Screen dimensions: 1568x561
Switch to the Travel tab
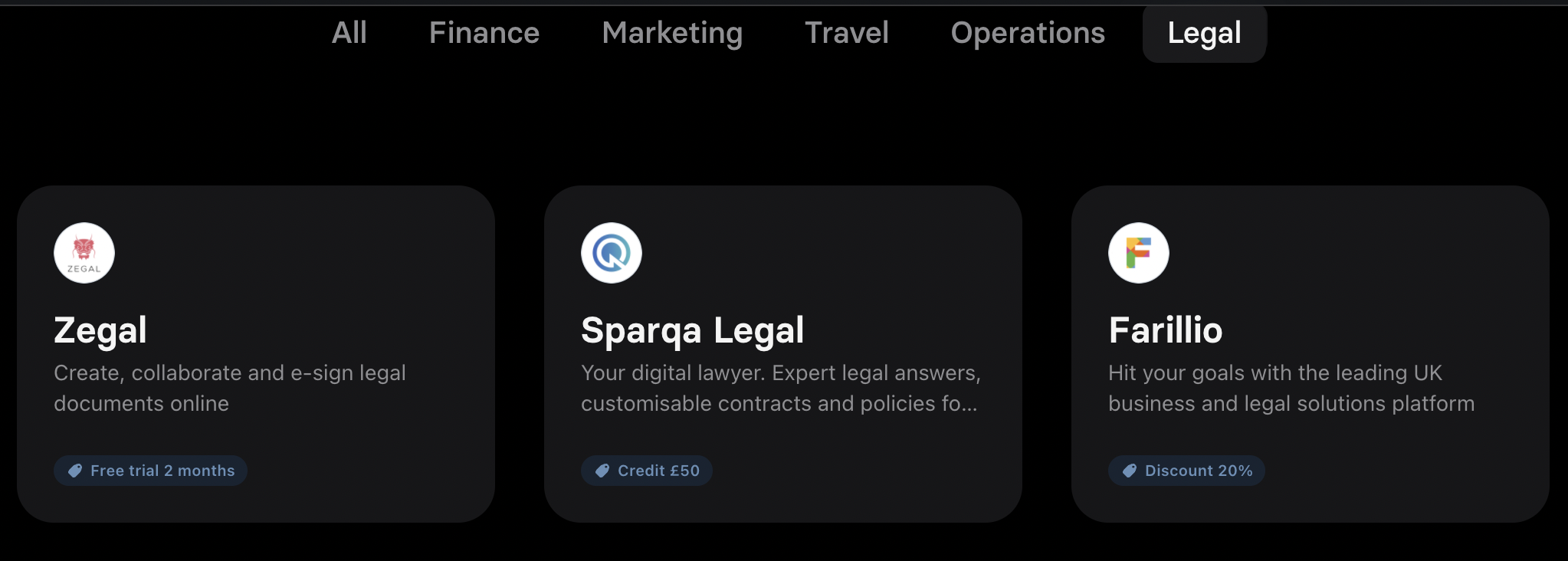[846, 33]
